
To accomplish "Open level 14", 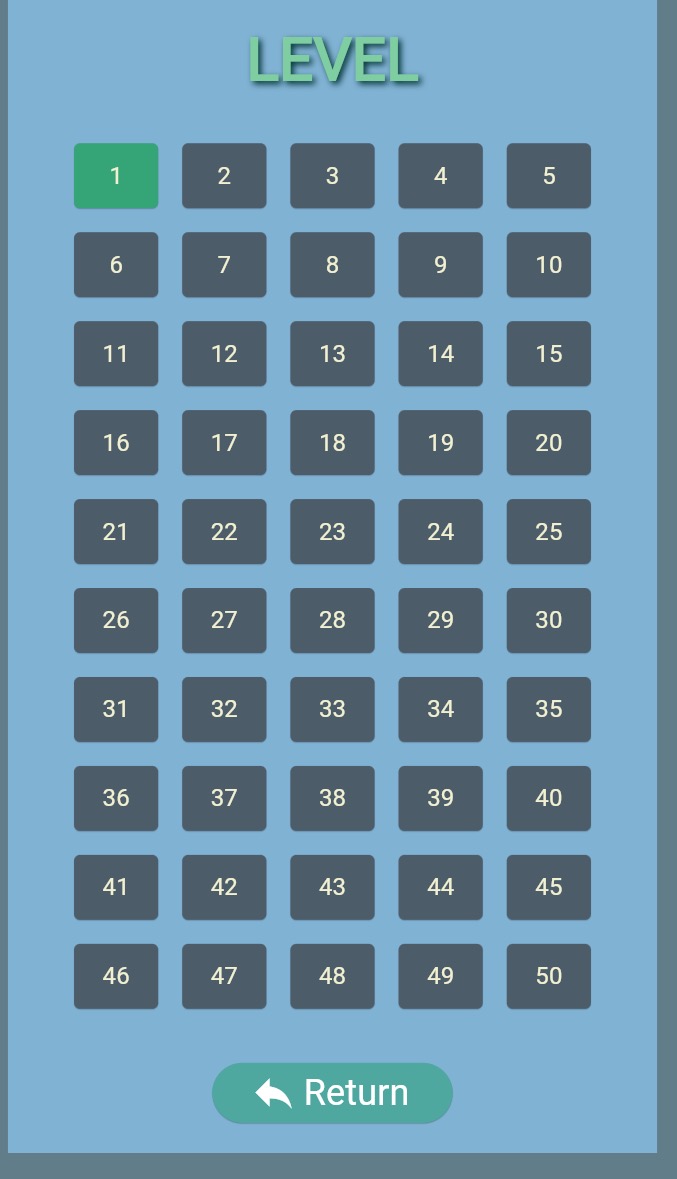I will (x=440, y=354).
